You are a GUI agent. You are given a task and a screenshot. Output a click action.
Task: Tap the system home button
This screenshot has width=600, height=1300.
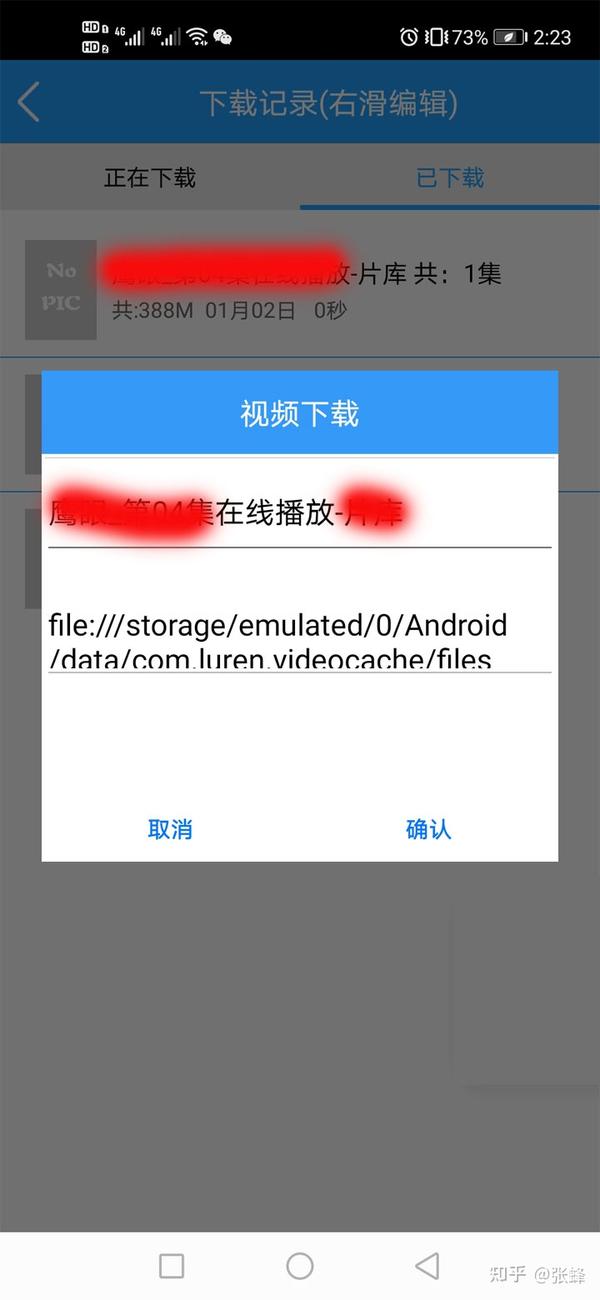click(x=300, y=1266)
